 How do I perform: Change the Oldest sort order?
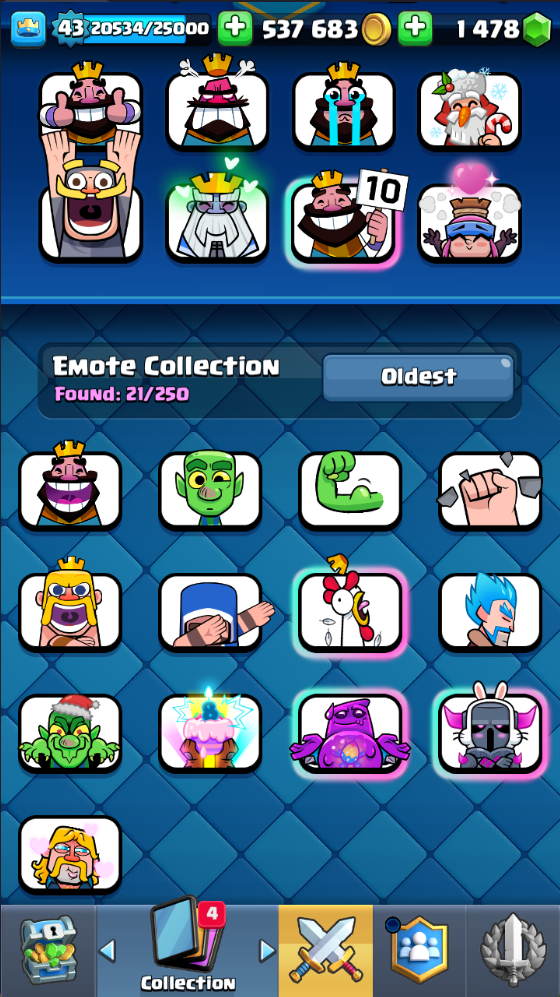pos(418,378)
